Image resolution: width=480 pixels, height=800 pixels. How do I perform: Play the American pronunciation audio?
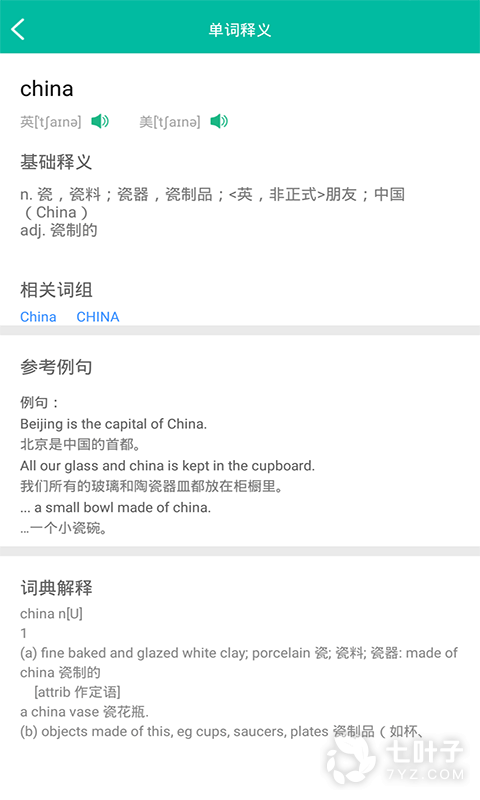click(219, 121)
